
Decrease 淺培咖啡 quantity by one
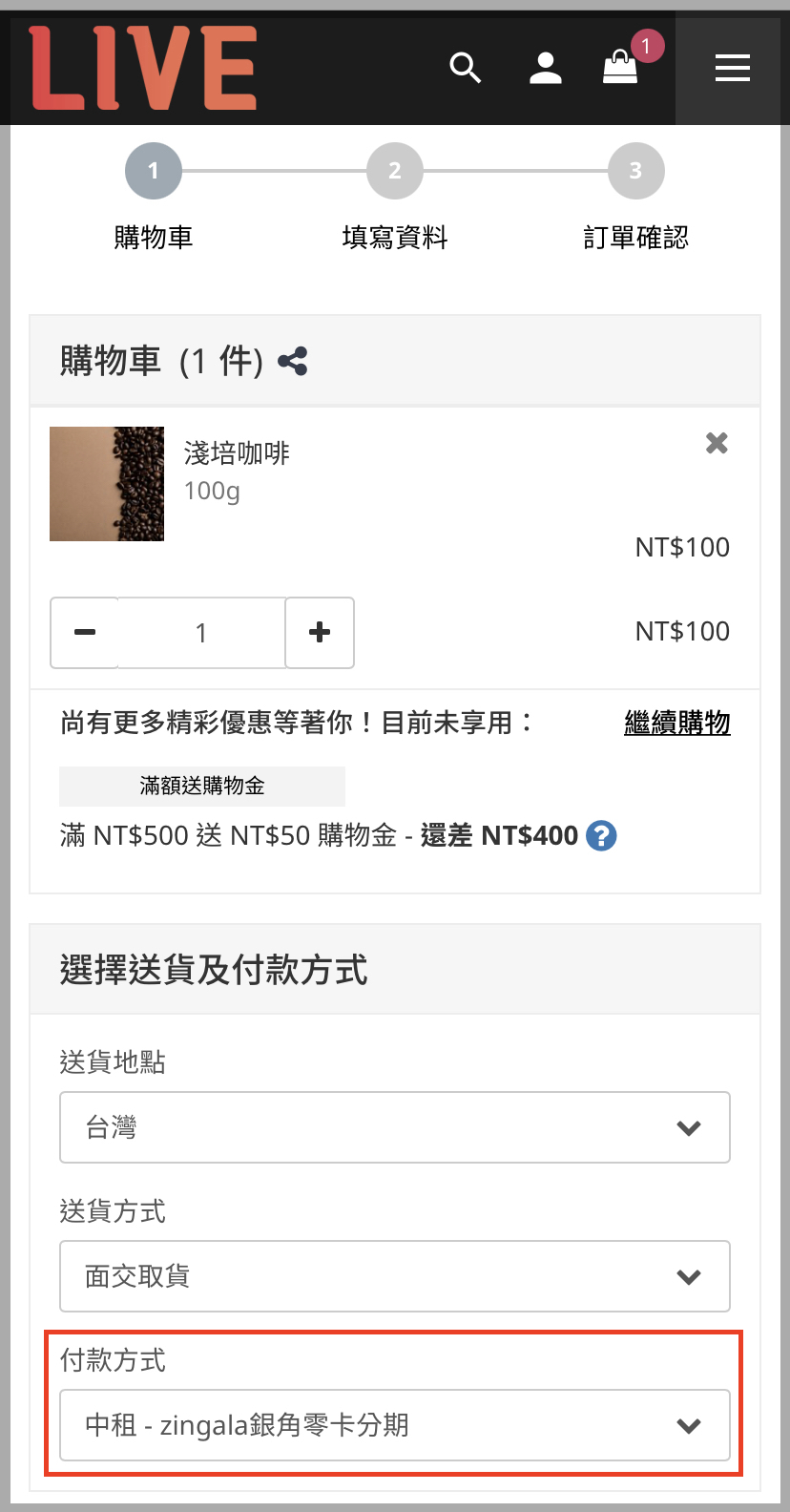pos(85,633)
